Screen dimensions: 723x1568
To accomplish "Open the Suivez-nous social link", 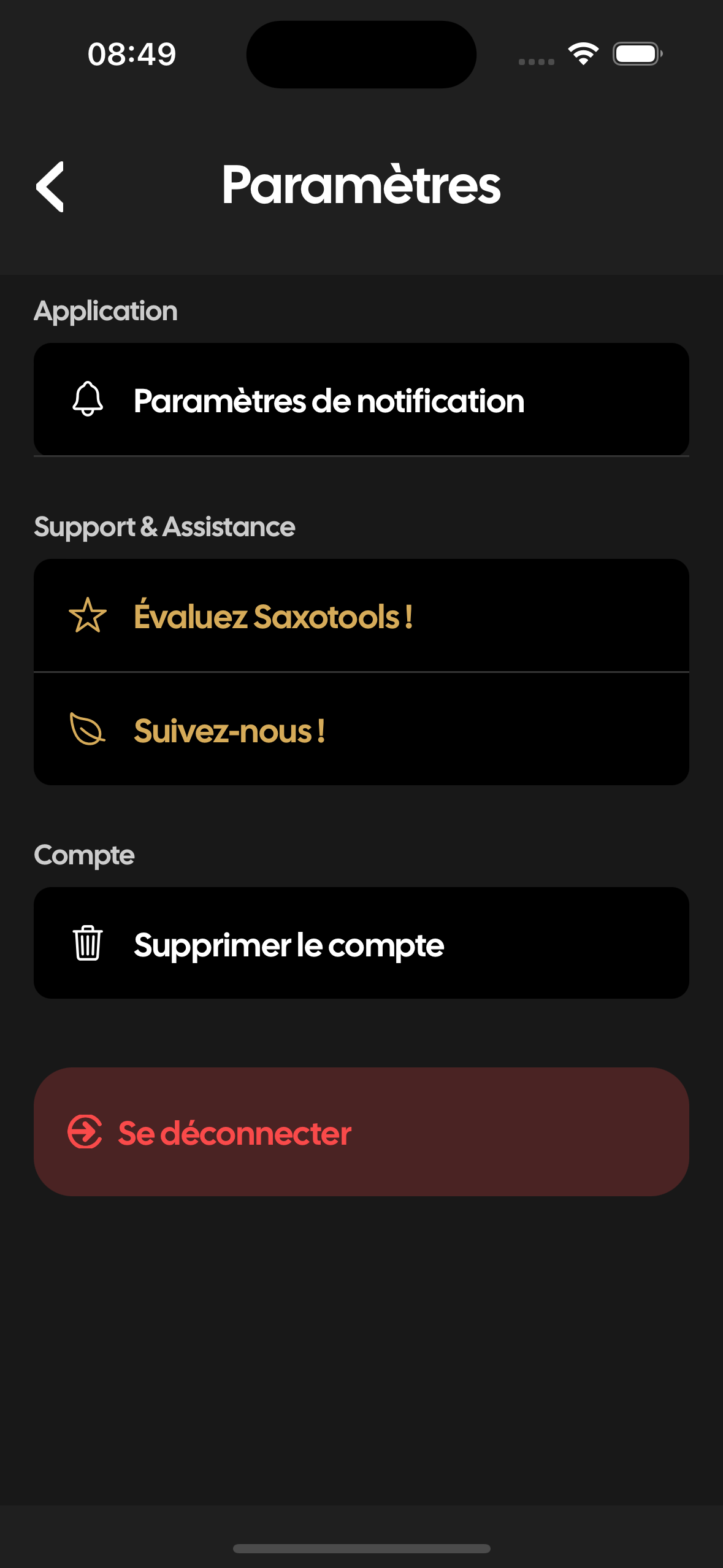I will (x=361, y=731).
